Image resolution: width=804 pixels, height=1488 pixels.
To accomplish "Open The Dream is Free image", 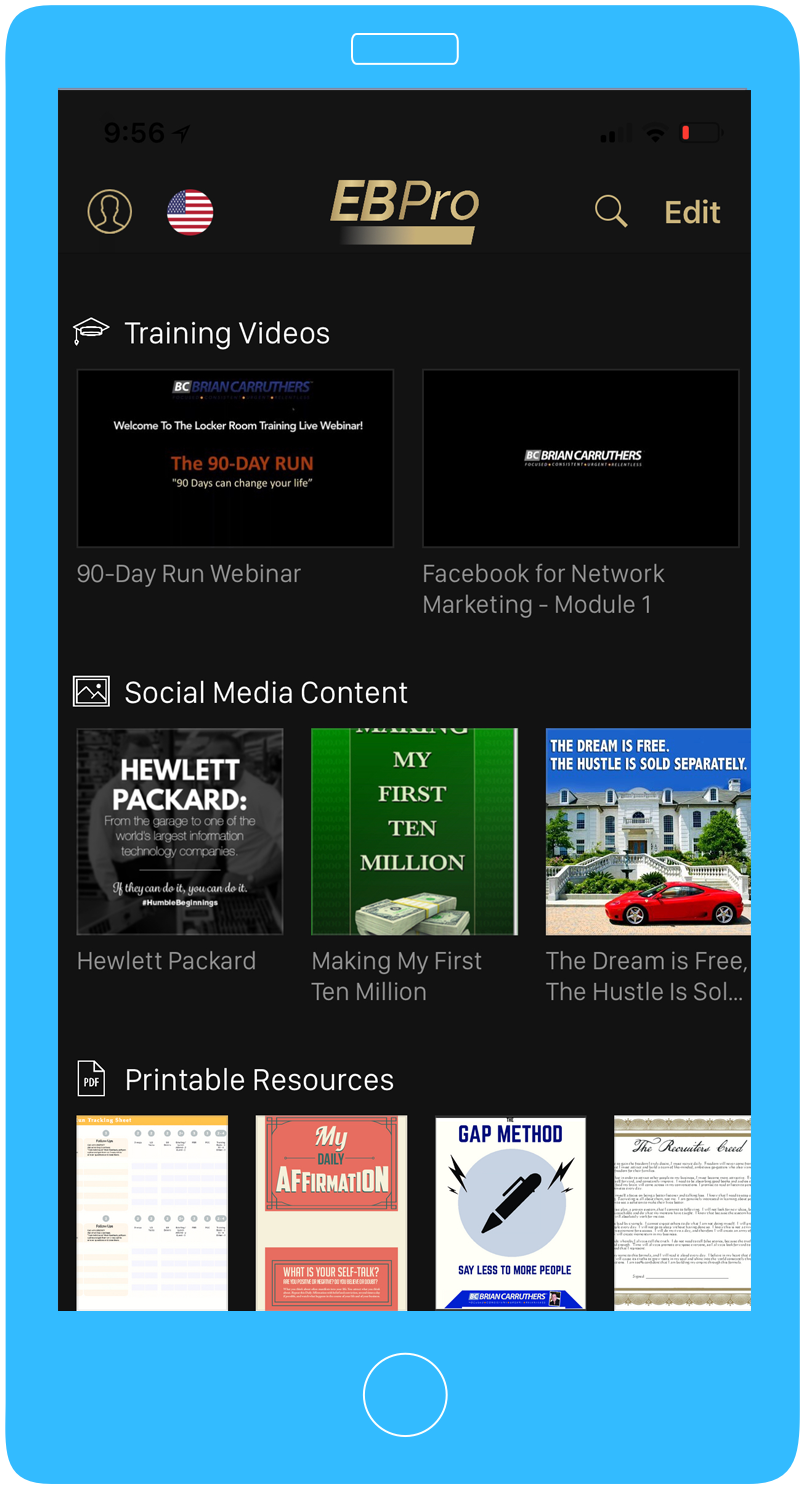I will pos(647,831).
